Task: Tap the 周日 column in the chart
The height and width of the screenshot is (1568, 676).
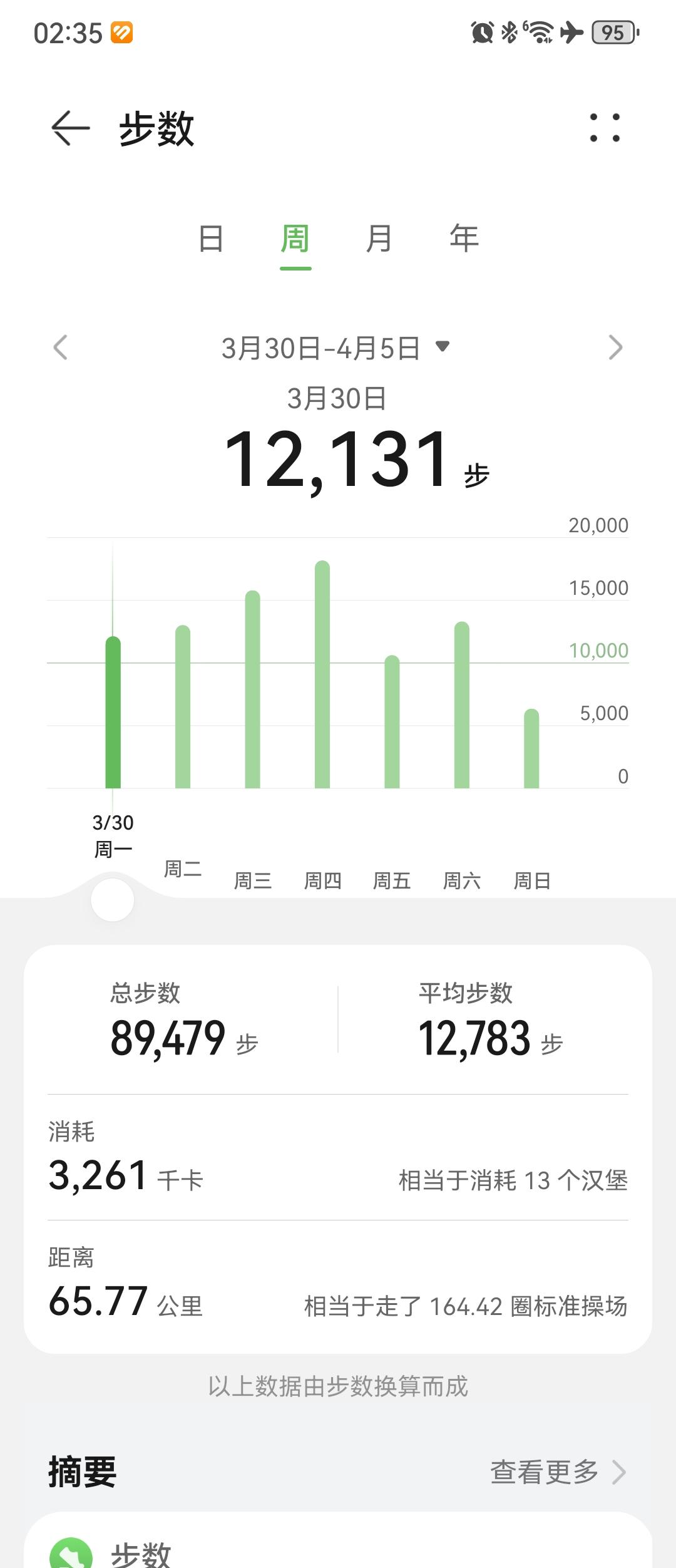Action: tap(530, 745)
